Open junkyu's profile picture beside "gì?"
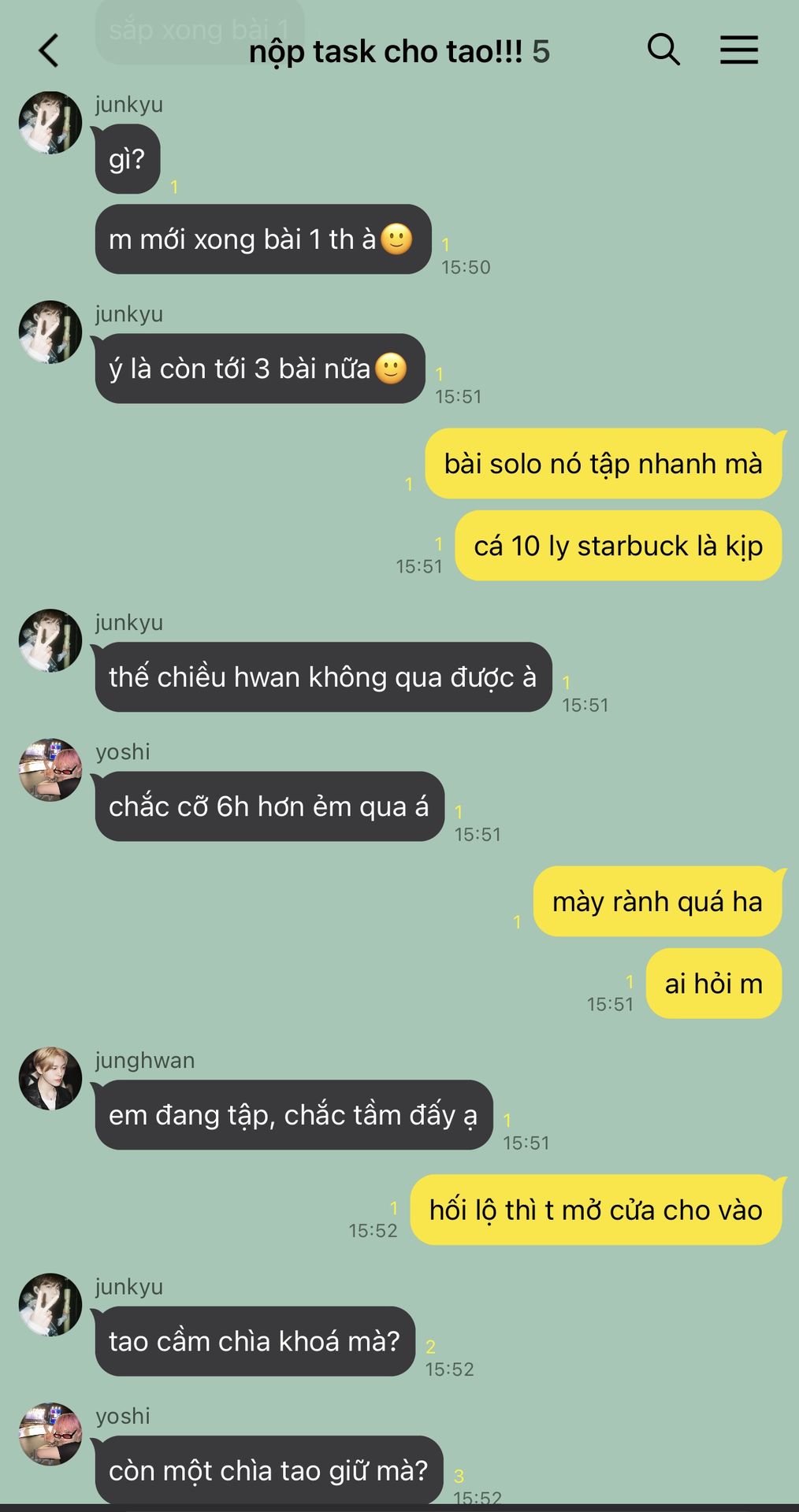The width and height of the screenshot is (799, 1512). 50,123
